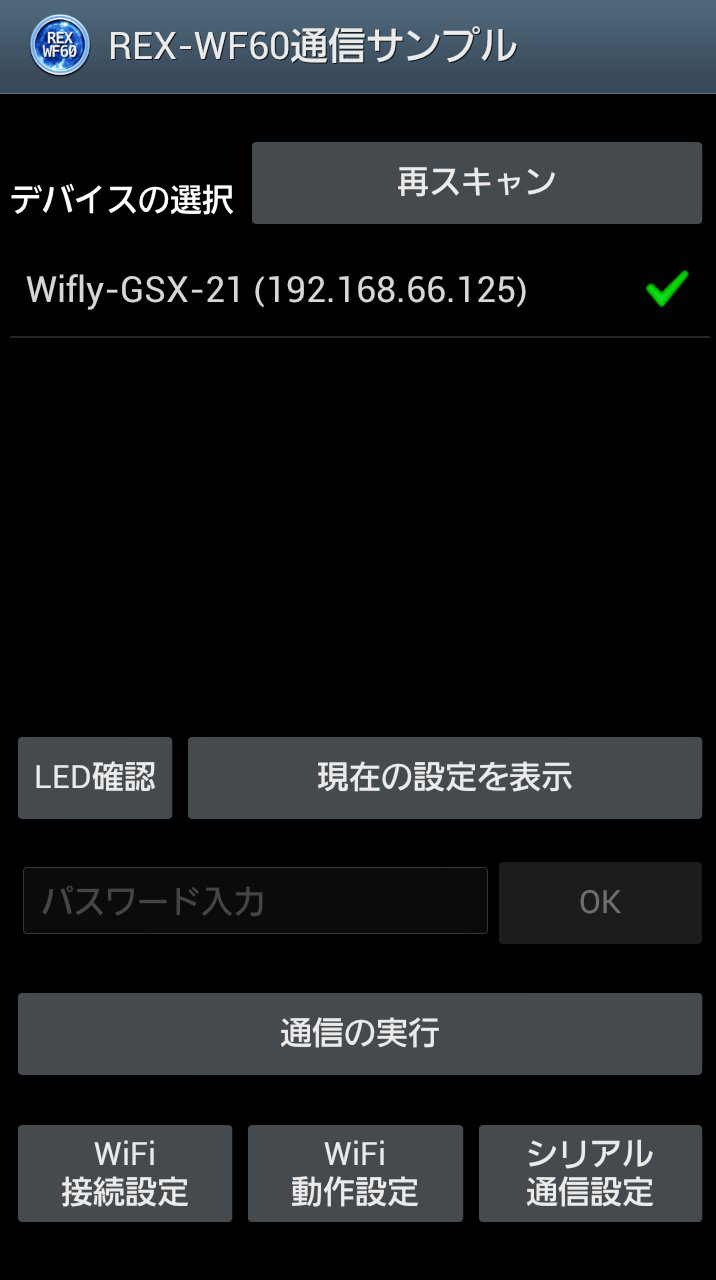
Task: Tap the 再スキャン rescan button
Action: (477, 183)
